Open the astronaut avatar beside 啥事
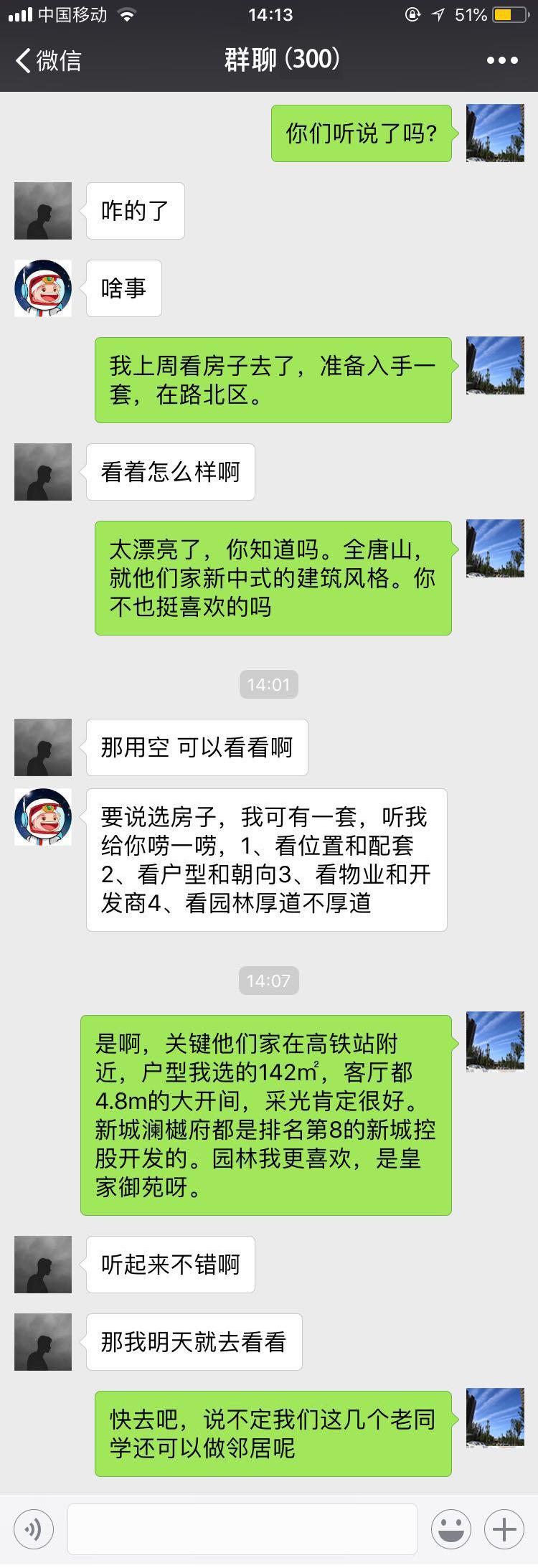Screen dimensions: 538x1568 pos(43,288)
